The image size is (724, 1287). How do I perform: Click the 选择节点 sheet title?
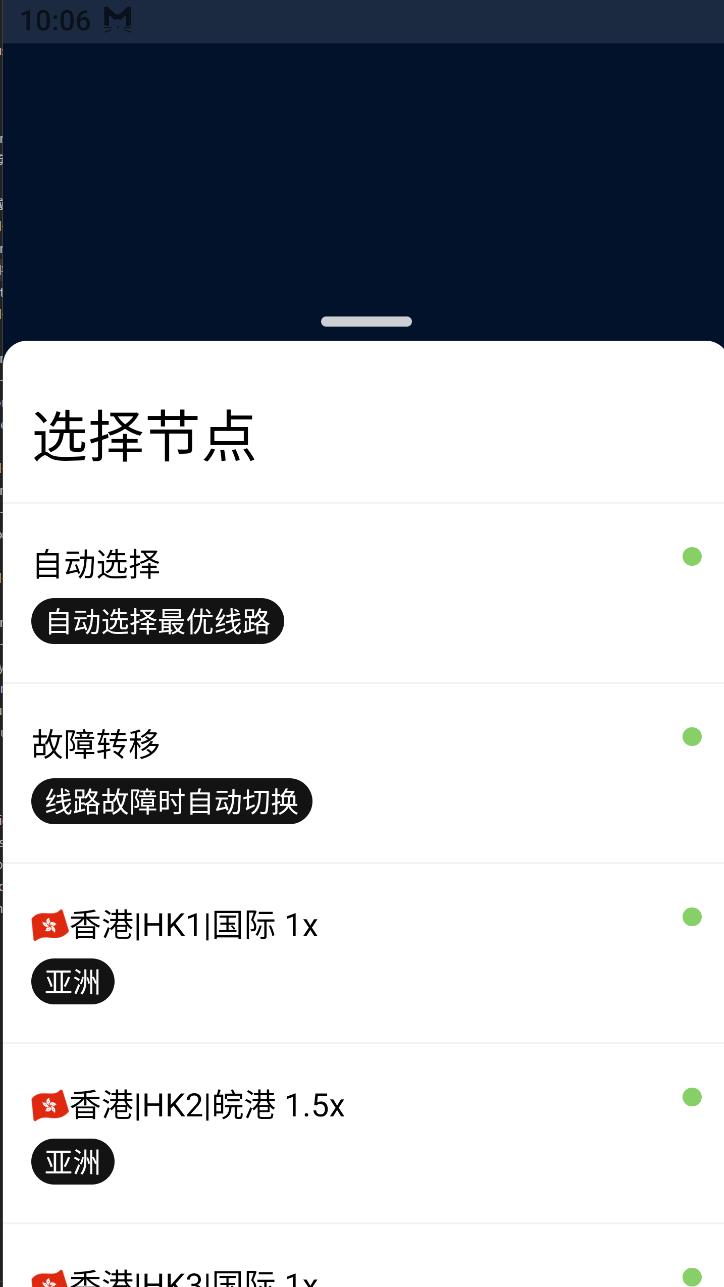(x=145, y=437)
